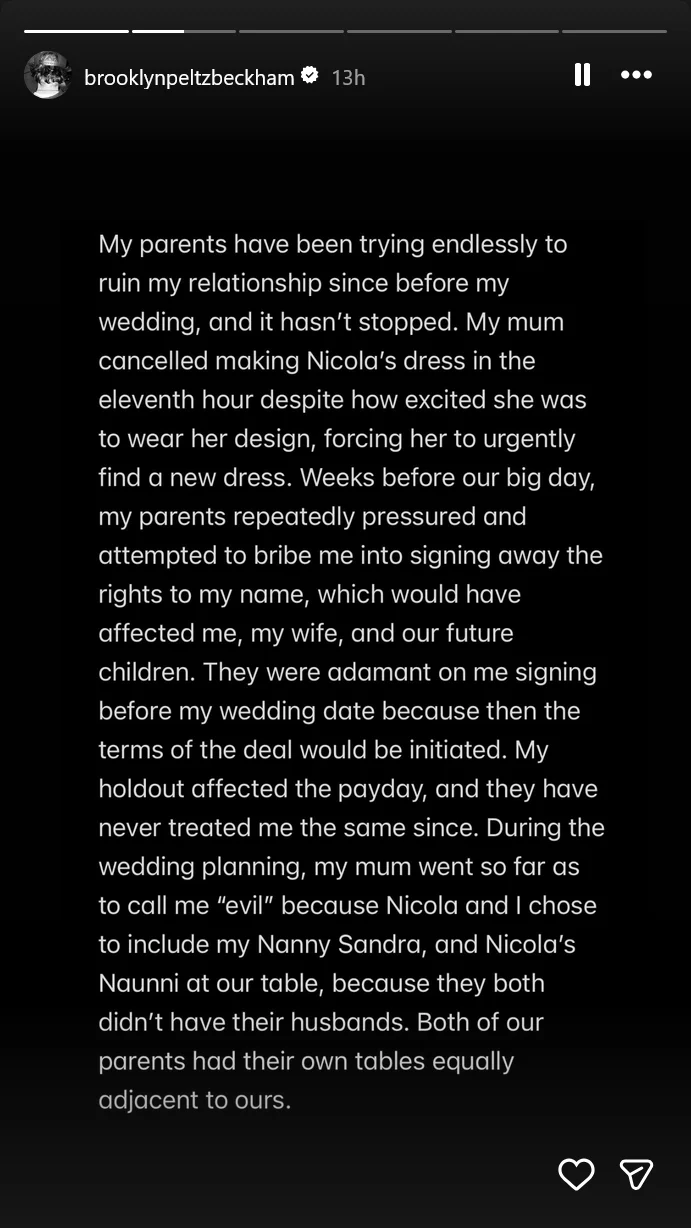Open the brooklynpeltzbeckham profile picture

[47, 76]
